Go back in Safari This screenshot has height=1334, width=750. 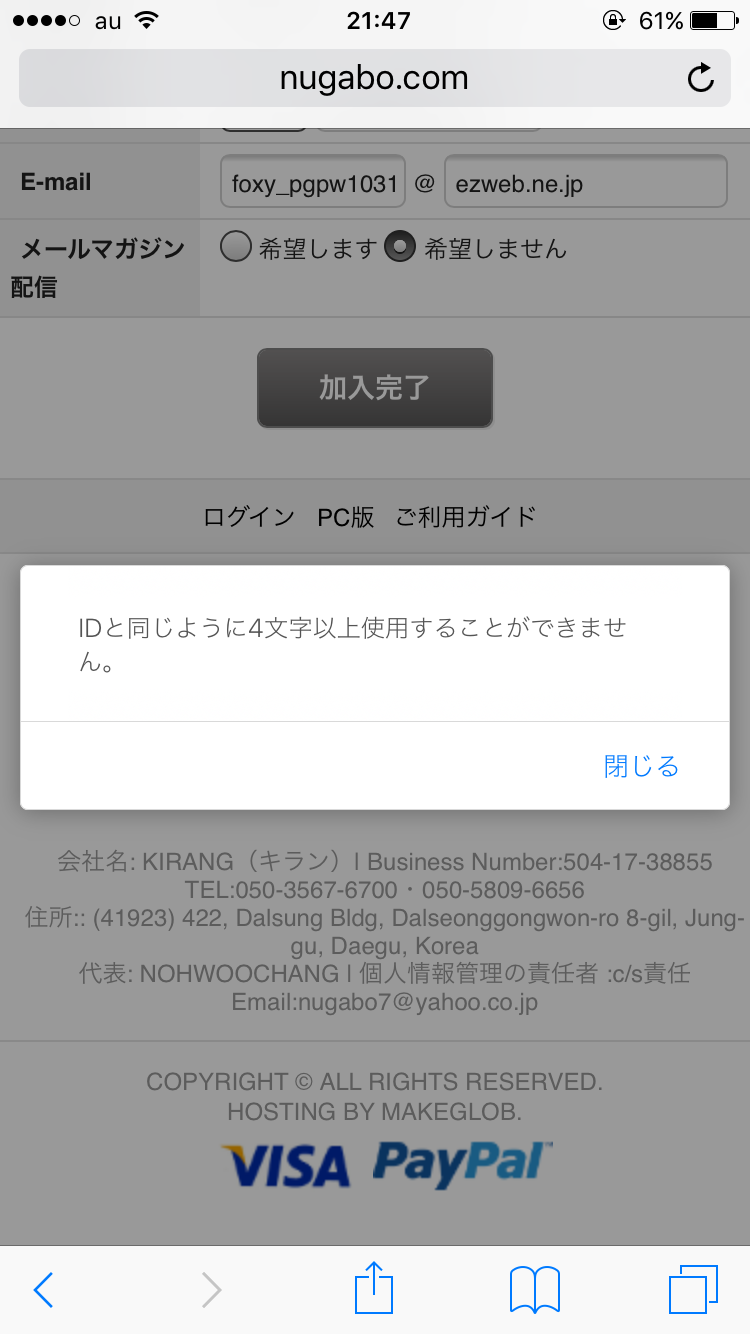[43, 1290]
